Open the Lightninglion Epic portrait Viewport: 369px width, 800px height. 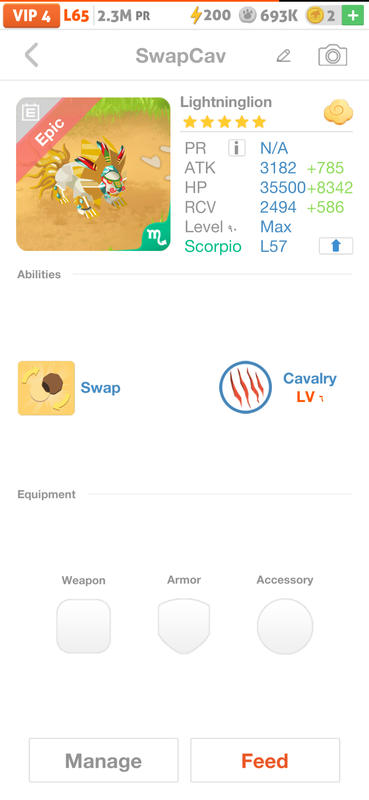93,174
